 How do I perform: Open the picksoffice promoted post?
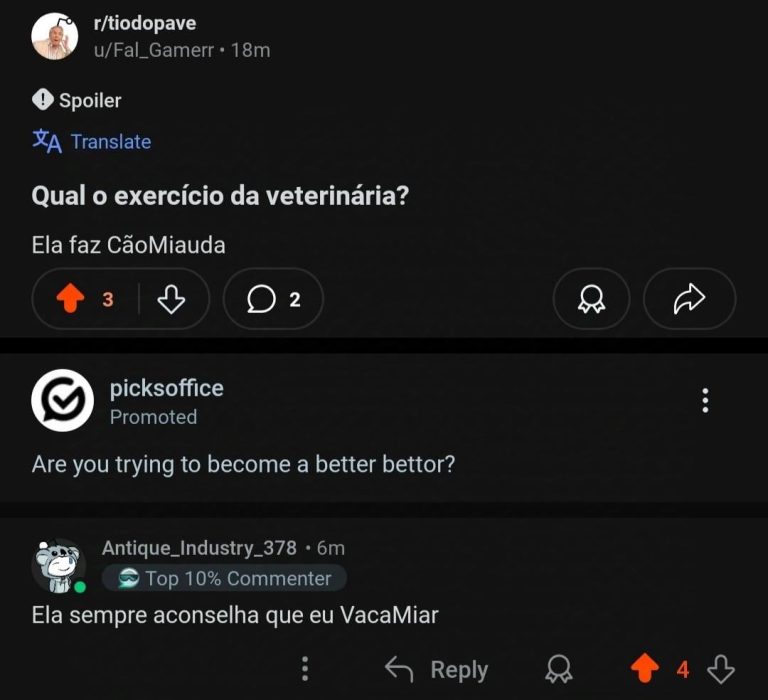[x=245, y=465]
